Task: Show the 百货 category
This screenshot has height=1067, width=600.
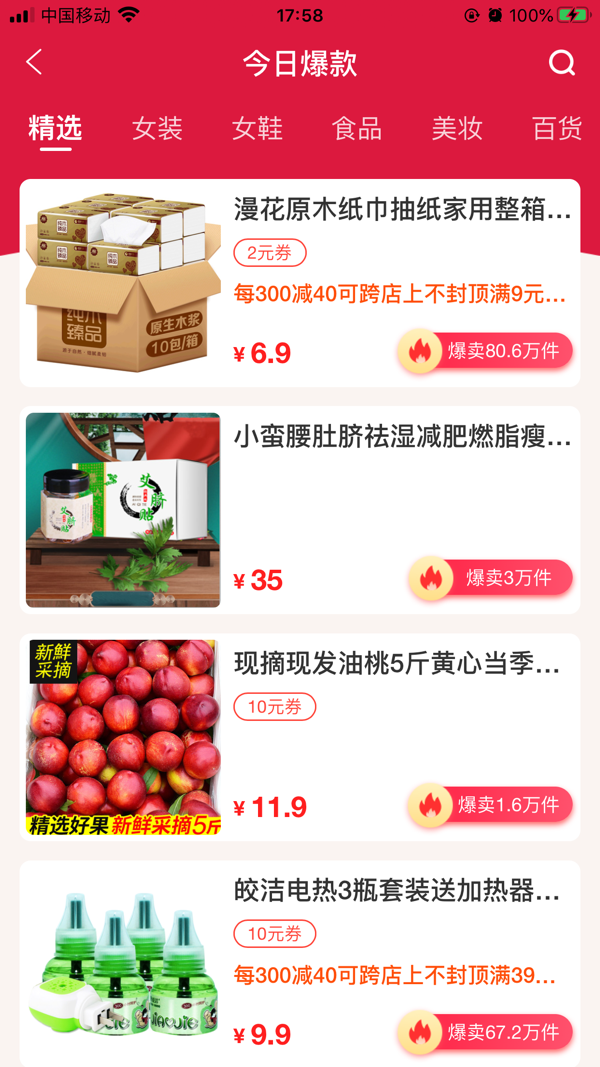Action: coord(557,128)
